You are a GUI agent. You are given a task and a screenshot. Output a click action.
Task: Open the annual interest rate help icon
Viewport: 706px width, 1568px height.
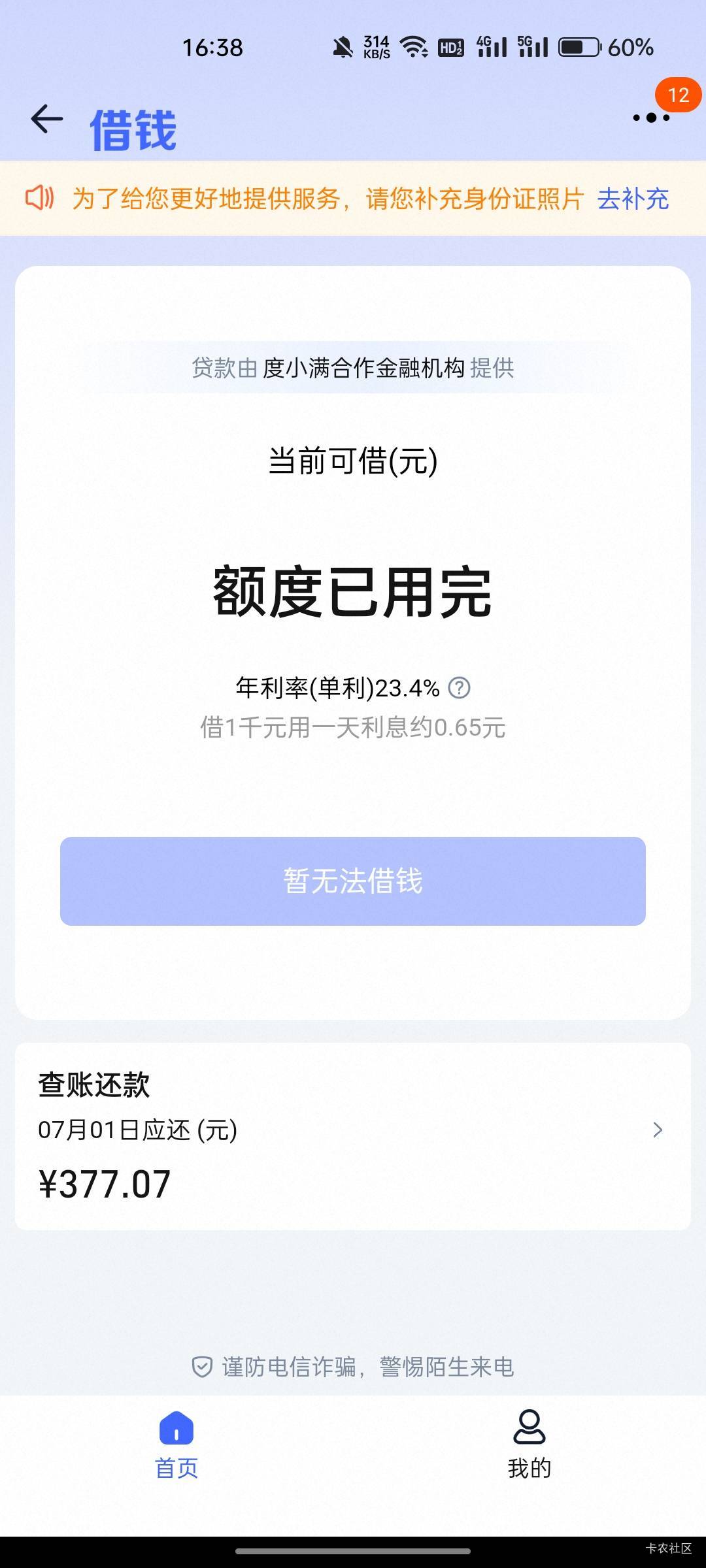tap(459, 688)
